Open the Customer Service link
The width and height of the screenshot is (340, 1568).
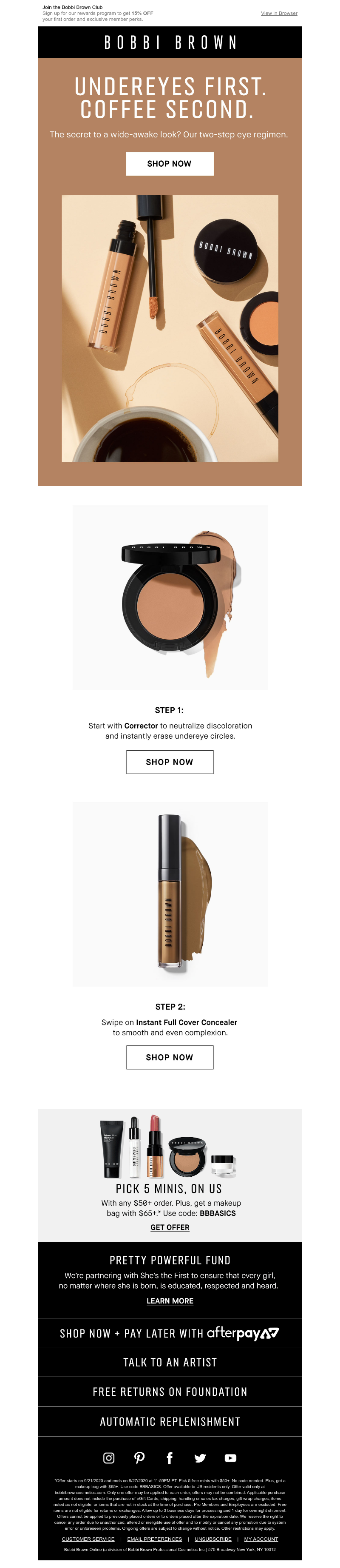[88, 1539]
